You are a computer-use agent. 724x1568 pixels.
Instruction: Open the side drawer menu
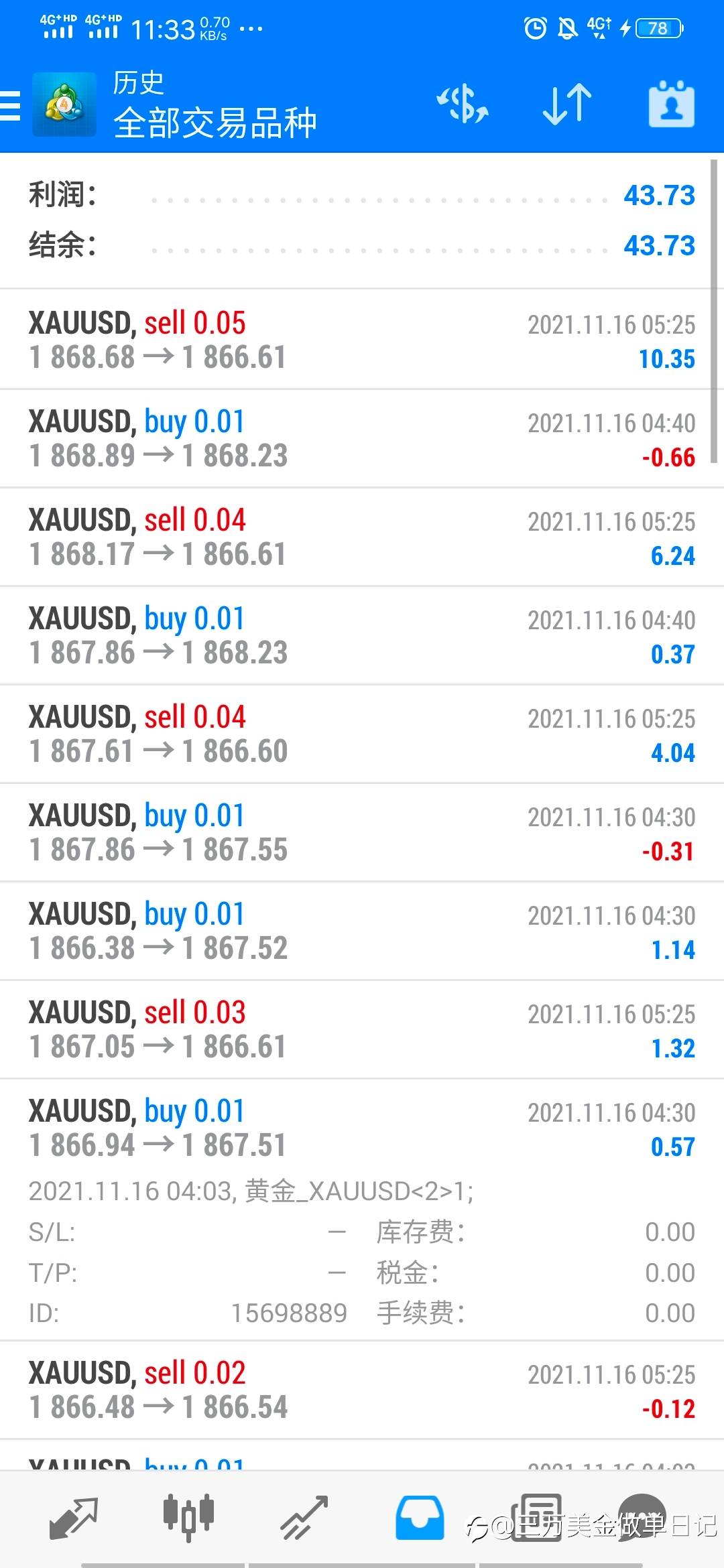click(x=11, y=105)
